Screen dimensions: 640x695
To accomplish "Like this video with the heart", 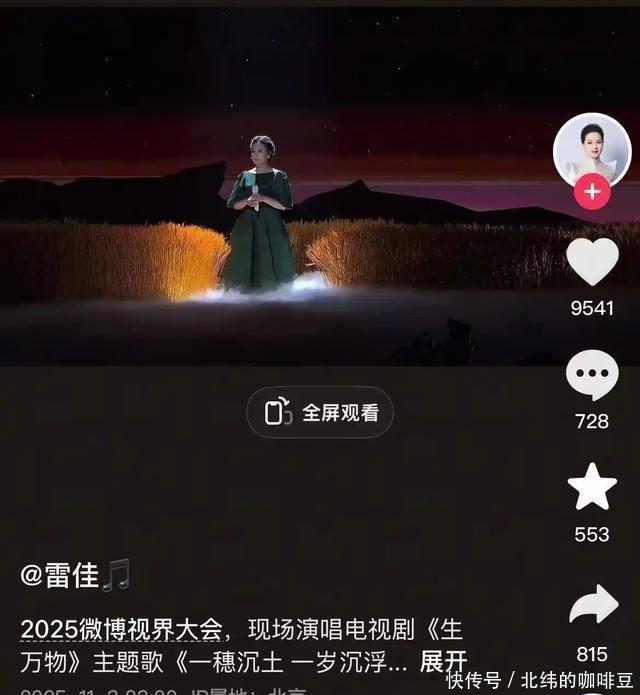I will [x=592, y=262].
